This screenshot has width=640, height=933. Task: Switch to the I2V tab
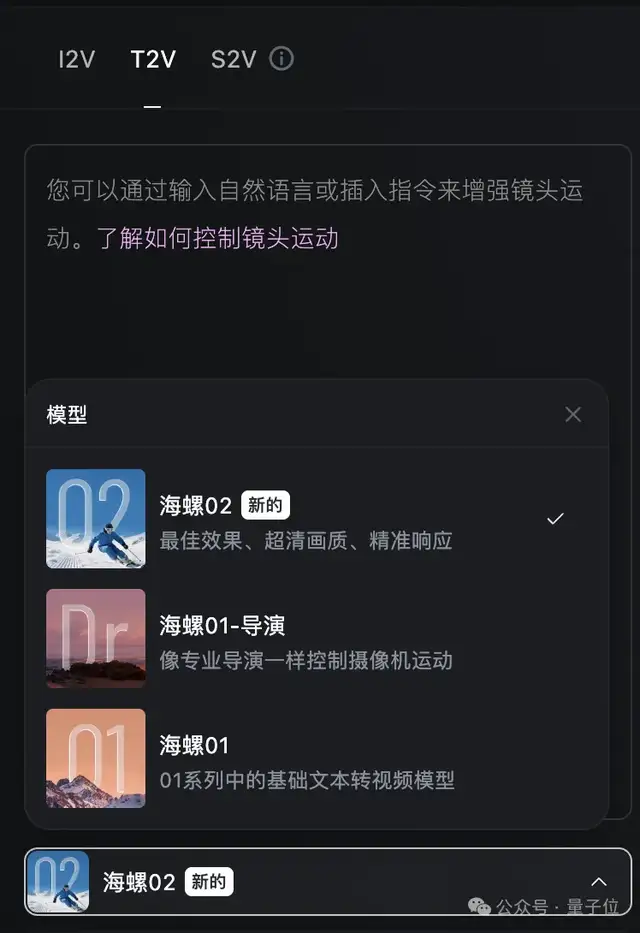point(76,59)
